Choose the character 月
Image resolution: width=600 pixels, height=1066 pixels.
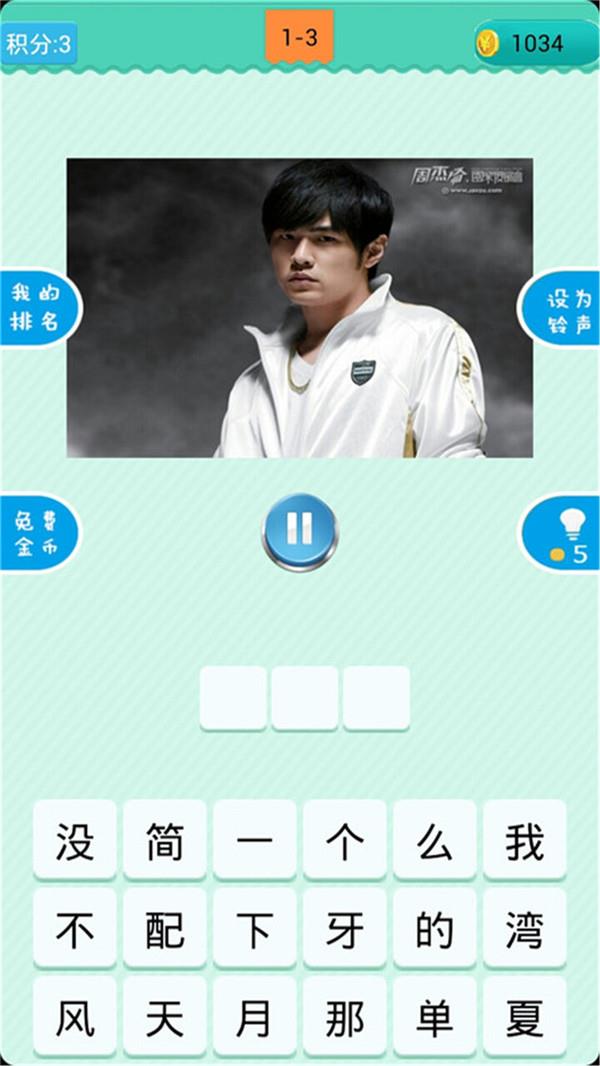point(255,1017)
